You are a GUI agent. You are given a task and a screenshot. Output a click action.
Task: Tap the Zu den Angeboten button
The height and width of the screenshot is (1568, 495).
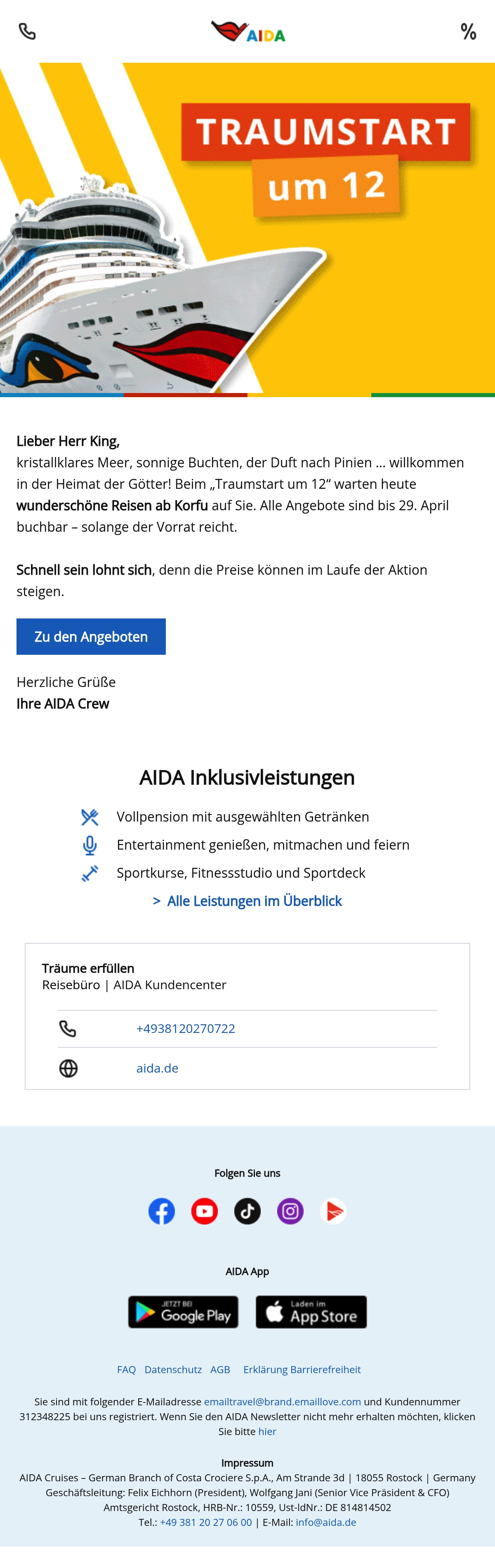(x=91, y=637)
